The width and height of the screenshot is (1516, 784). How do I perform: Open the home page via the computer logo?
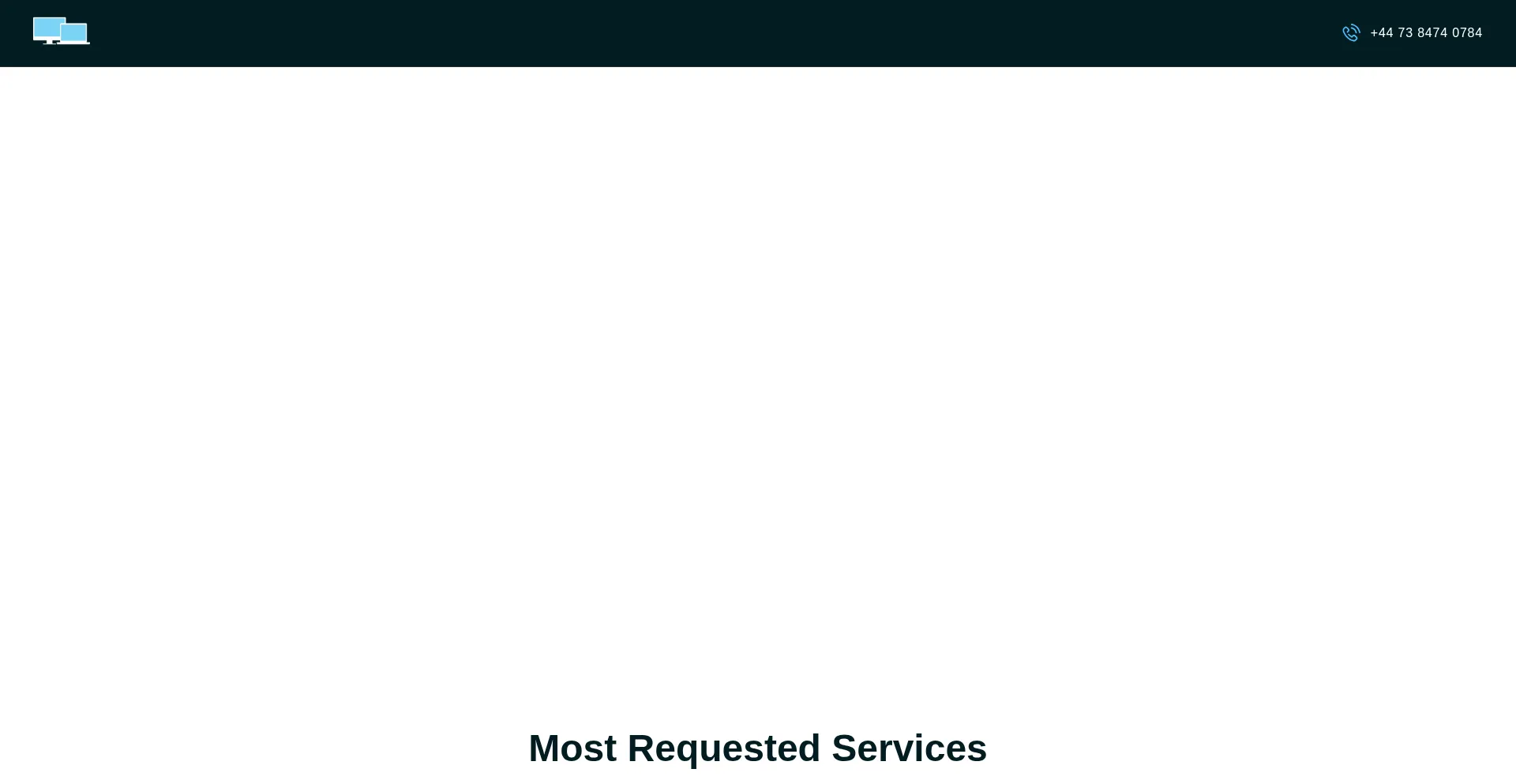pyautogui.click(x=62, y=32)
